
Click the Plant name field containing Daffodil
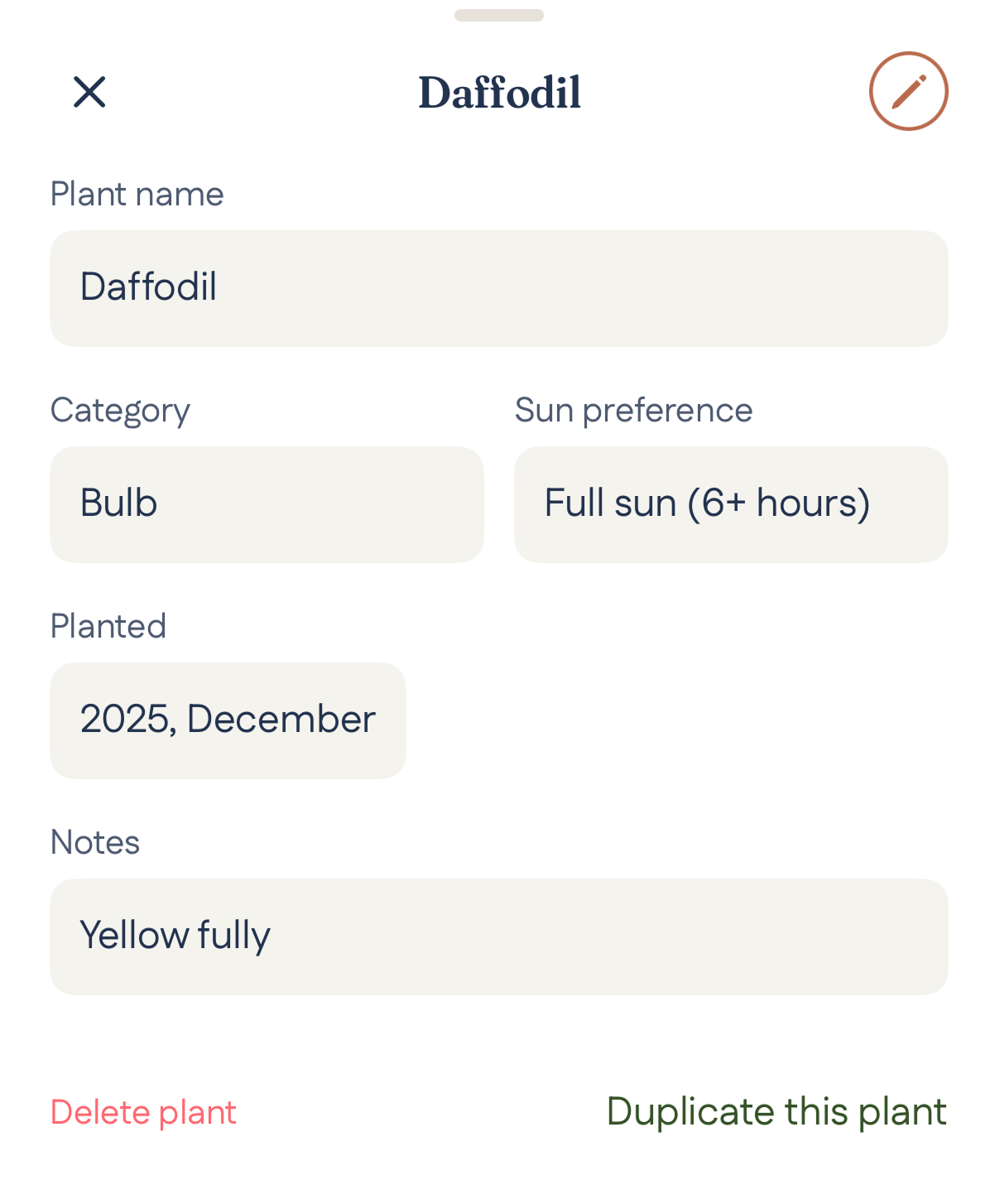pos(497,287)
